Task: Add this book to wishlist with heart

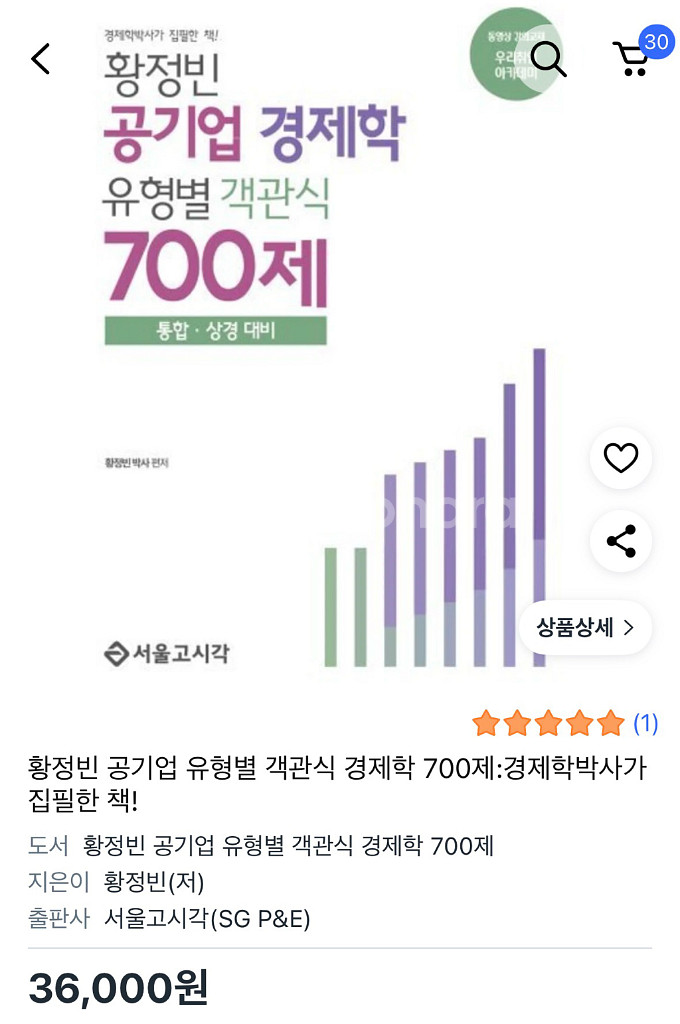Action: coord(621,459)
